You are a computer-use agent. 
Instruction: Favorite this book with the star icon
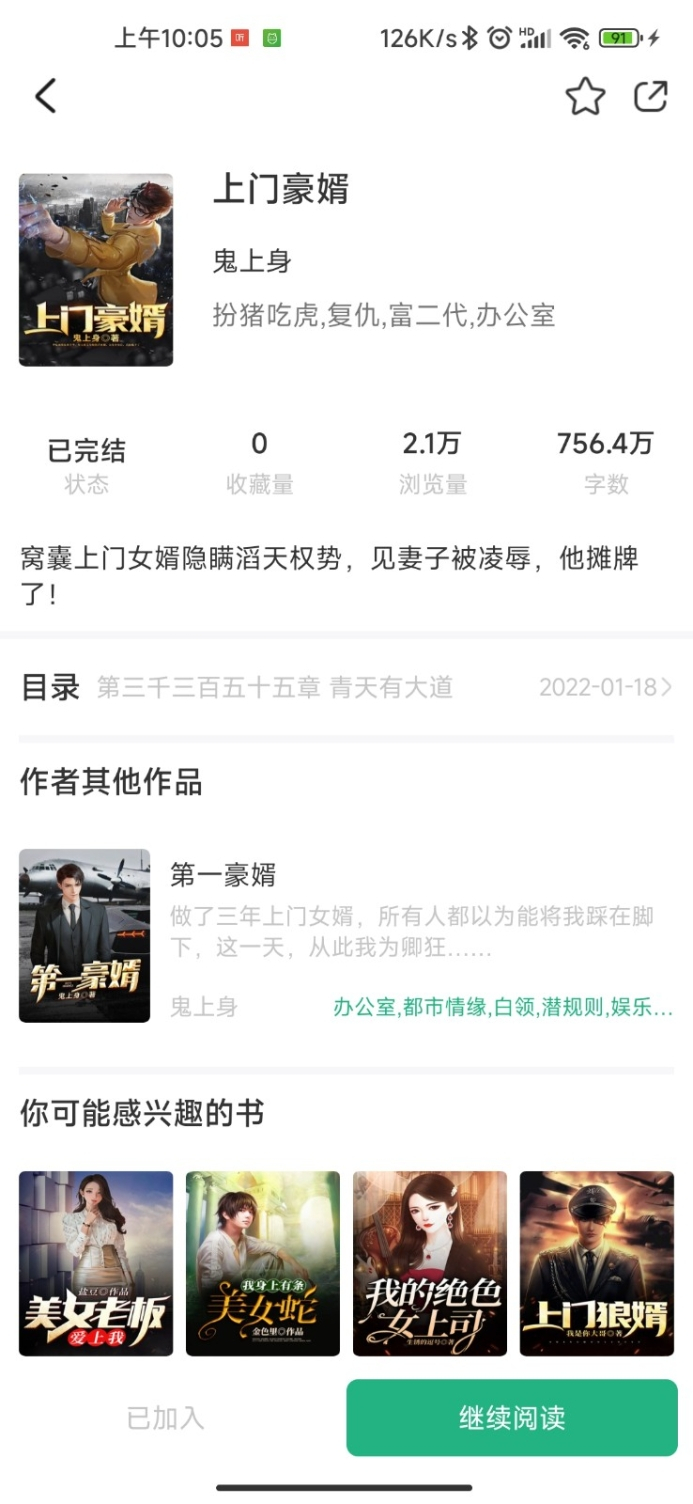click(x=585, y=97)
